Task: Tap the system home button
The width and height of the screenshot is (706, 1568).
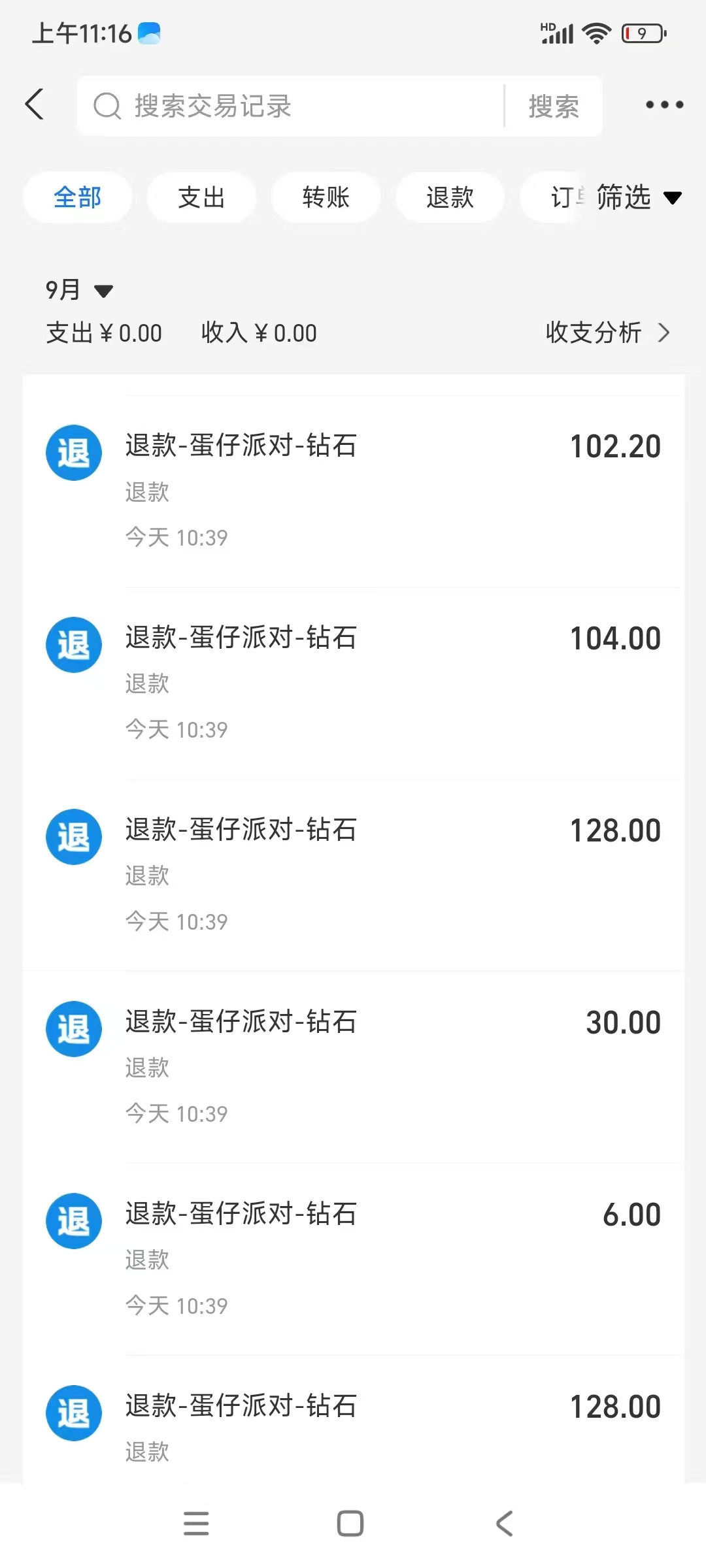Action: pyautogui.click(x=350, y=1524)
